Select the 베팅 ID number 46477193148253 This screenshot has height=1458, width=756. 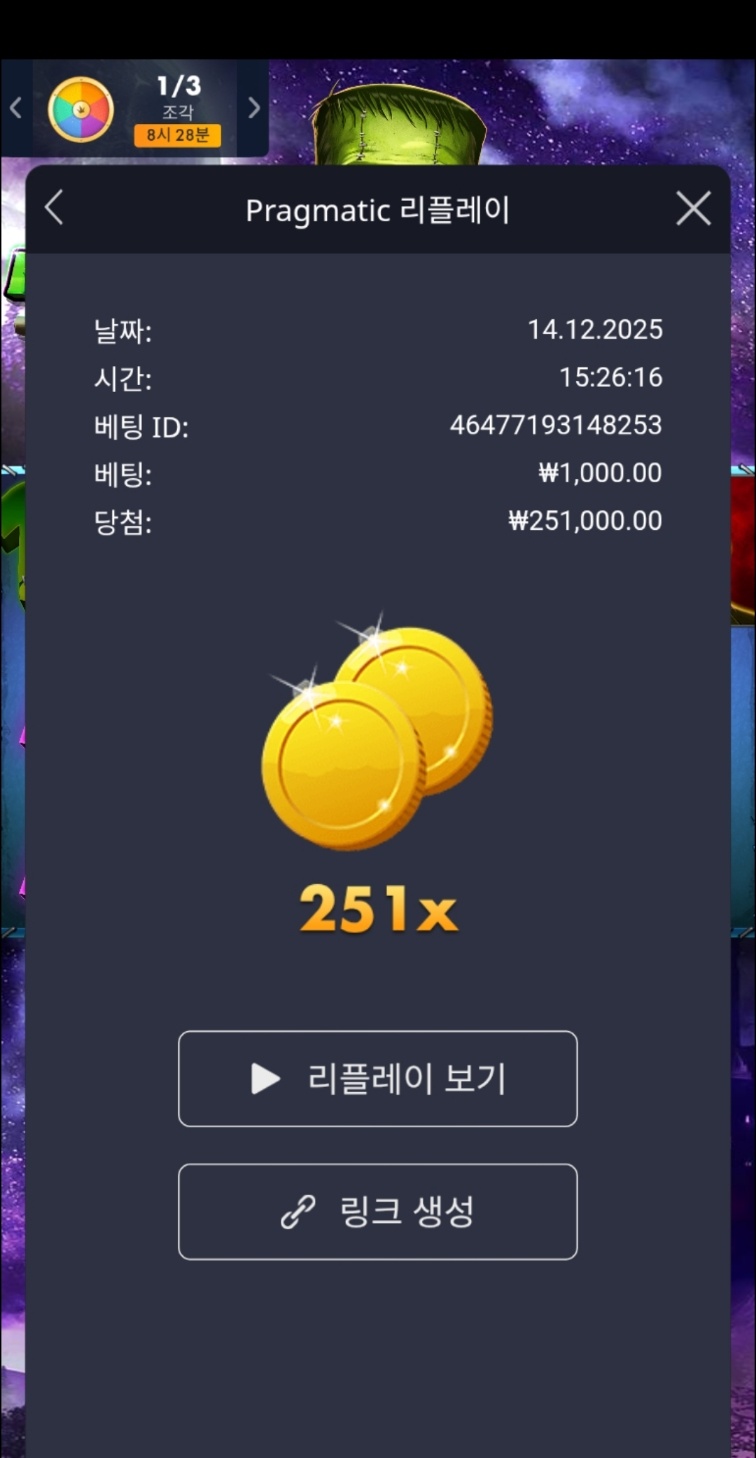click(x=555, y=425)
